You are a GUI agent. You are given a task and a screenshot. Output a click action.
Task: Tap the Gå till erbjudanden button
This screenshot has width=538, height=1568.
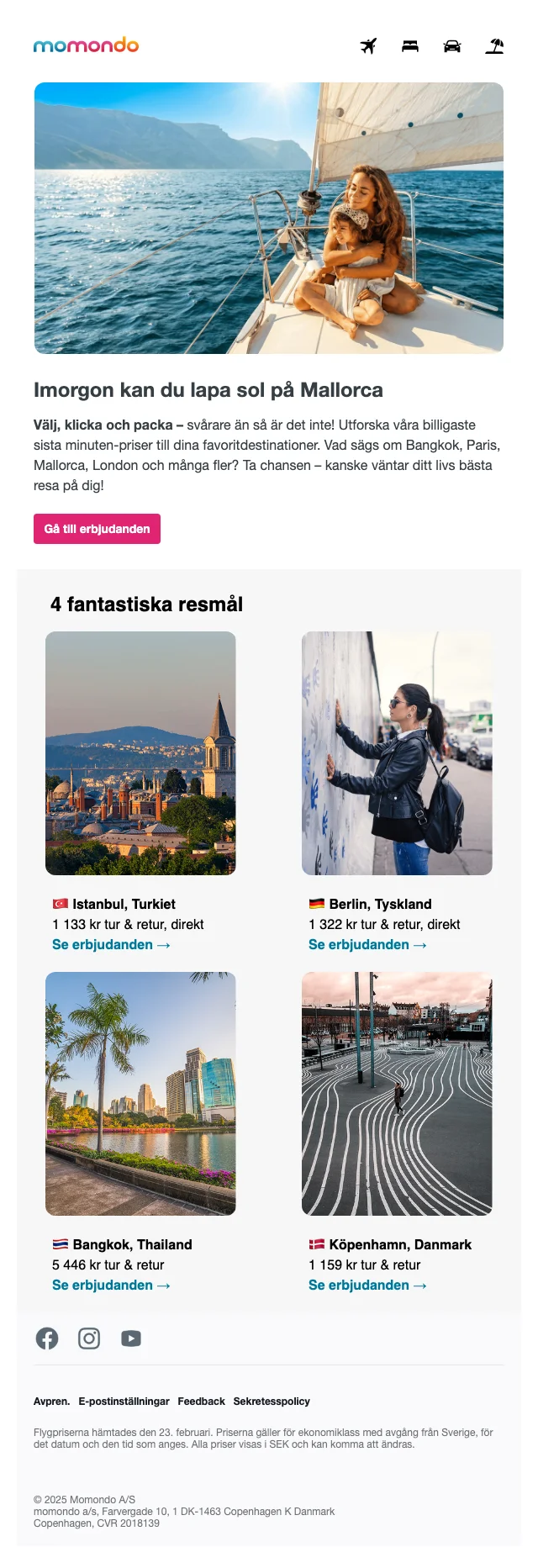pos(97,529)
